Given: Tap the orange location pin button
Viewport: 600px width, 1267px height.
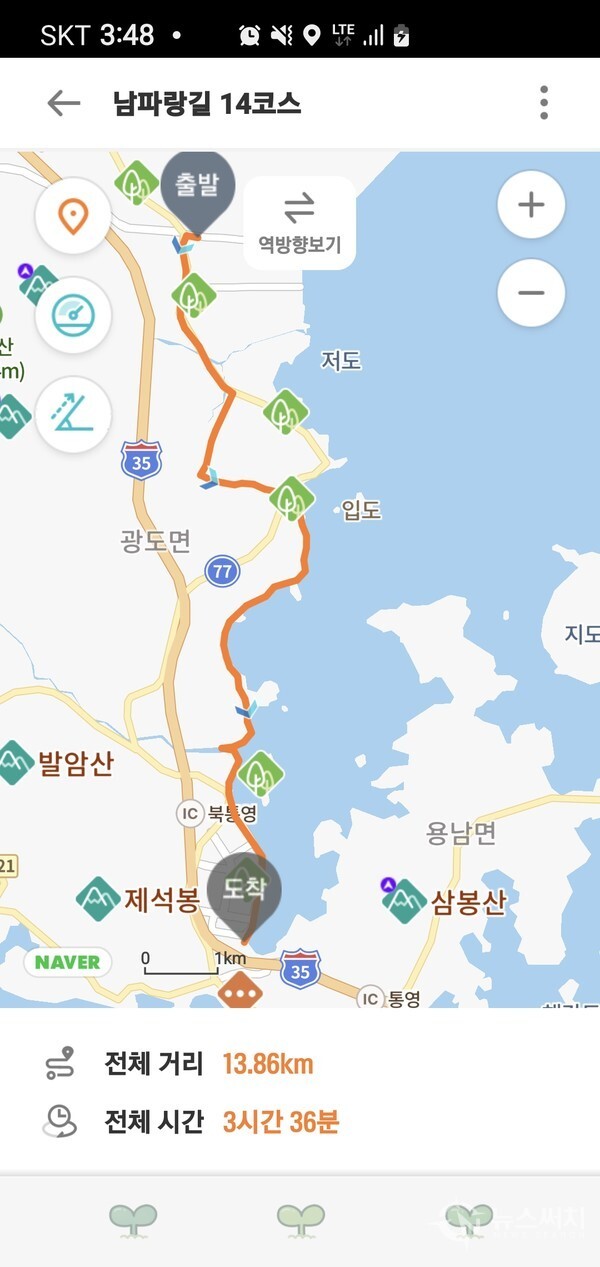Looking at the screenshot, I should click(73, 216).
